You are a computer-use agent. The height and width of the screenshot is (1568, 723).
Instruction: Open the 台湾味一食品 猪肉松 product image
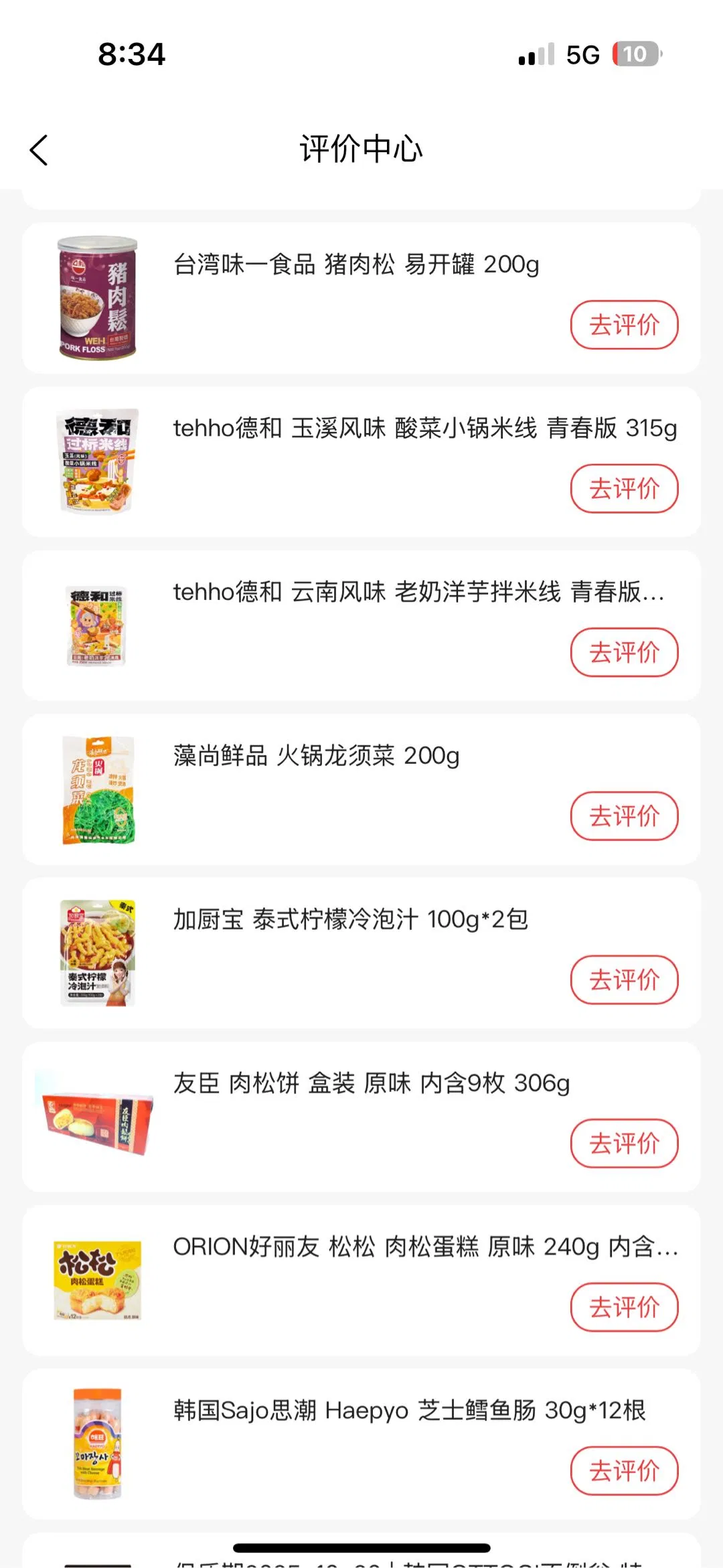pyautogui.click(x=98, y=298)
